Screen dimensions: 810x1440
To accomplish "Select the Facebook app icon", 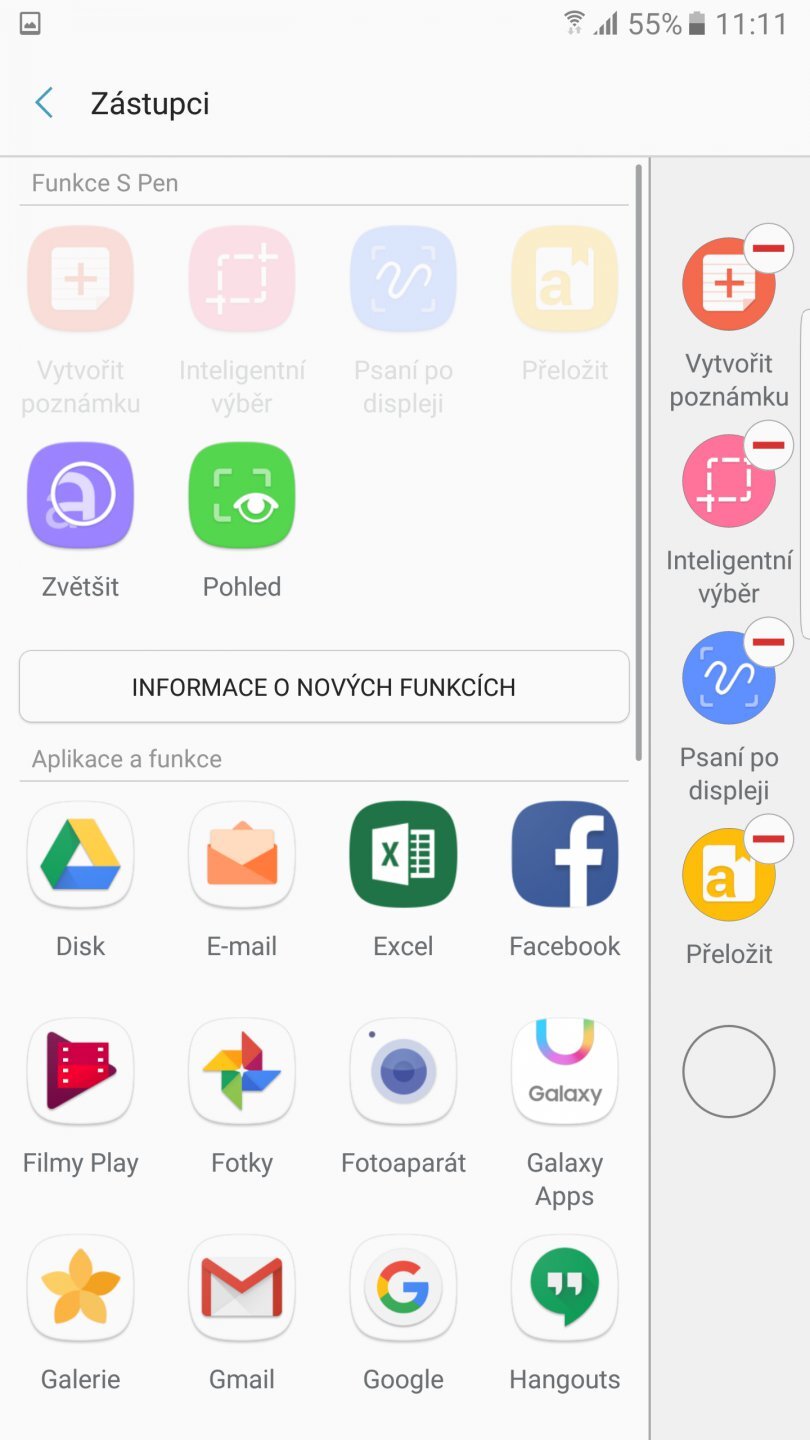I will coord(564,855).
